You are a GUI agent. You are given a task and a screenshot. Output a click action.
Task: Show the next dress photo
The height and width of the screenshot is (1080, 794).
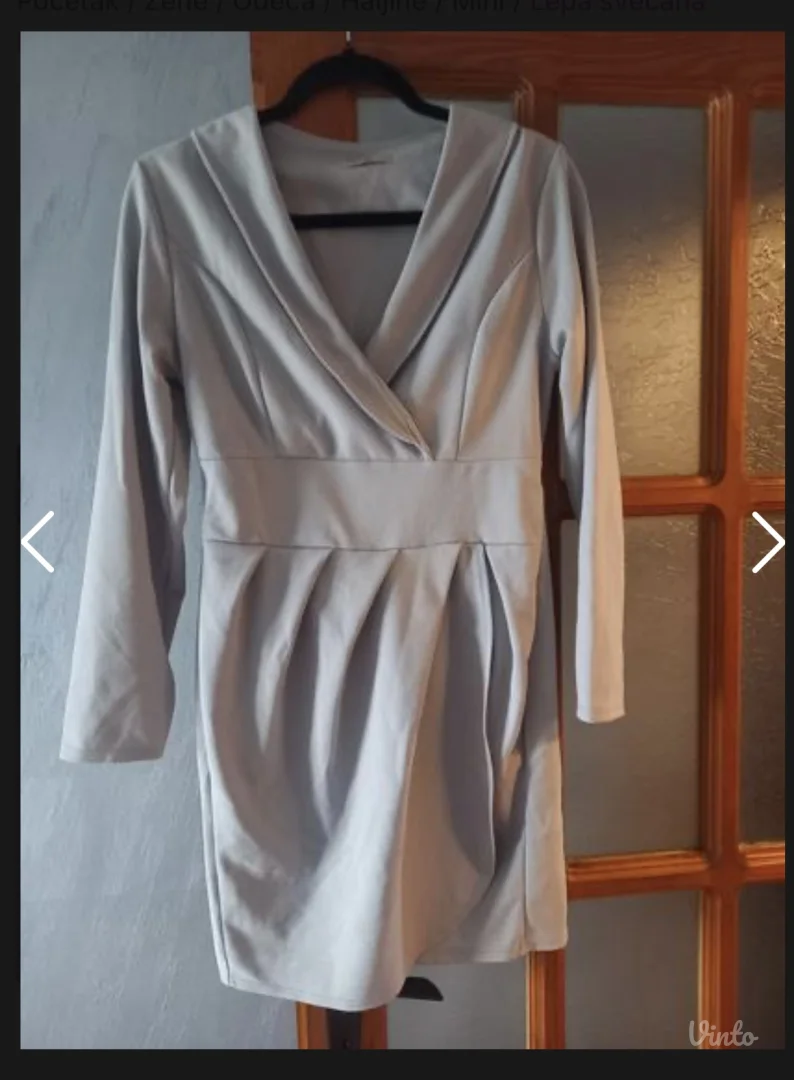coord(767,542)
